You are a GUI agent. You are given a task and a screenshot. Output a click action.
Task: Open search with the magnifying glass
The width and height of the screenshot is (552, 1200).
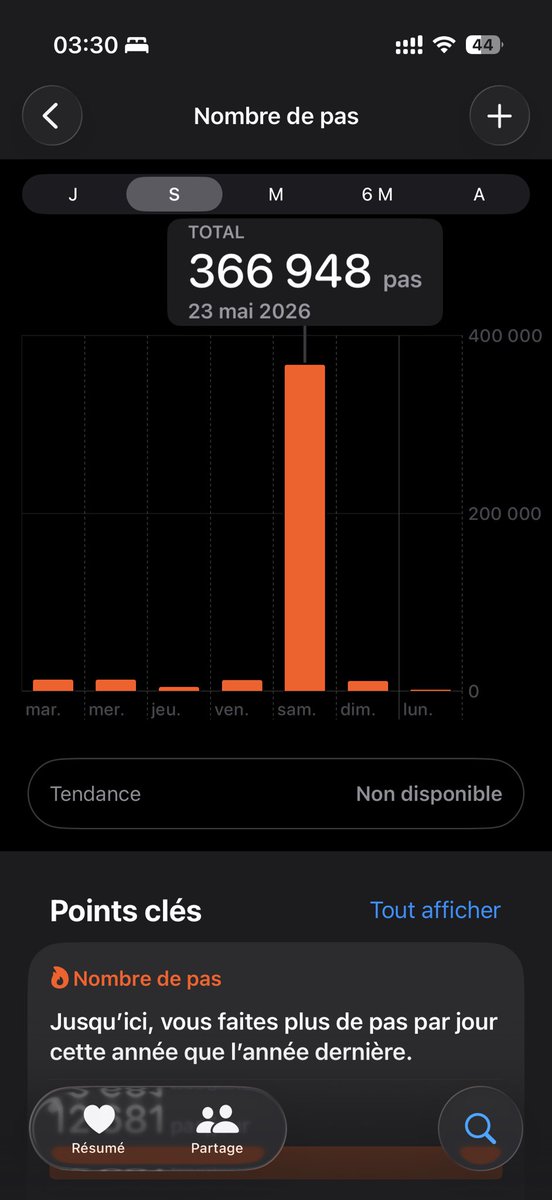(x=480, y=1129)
